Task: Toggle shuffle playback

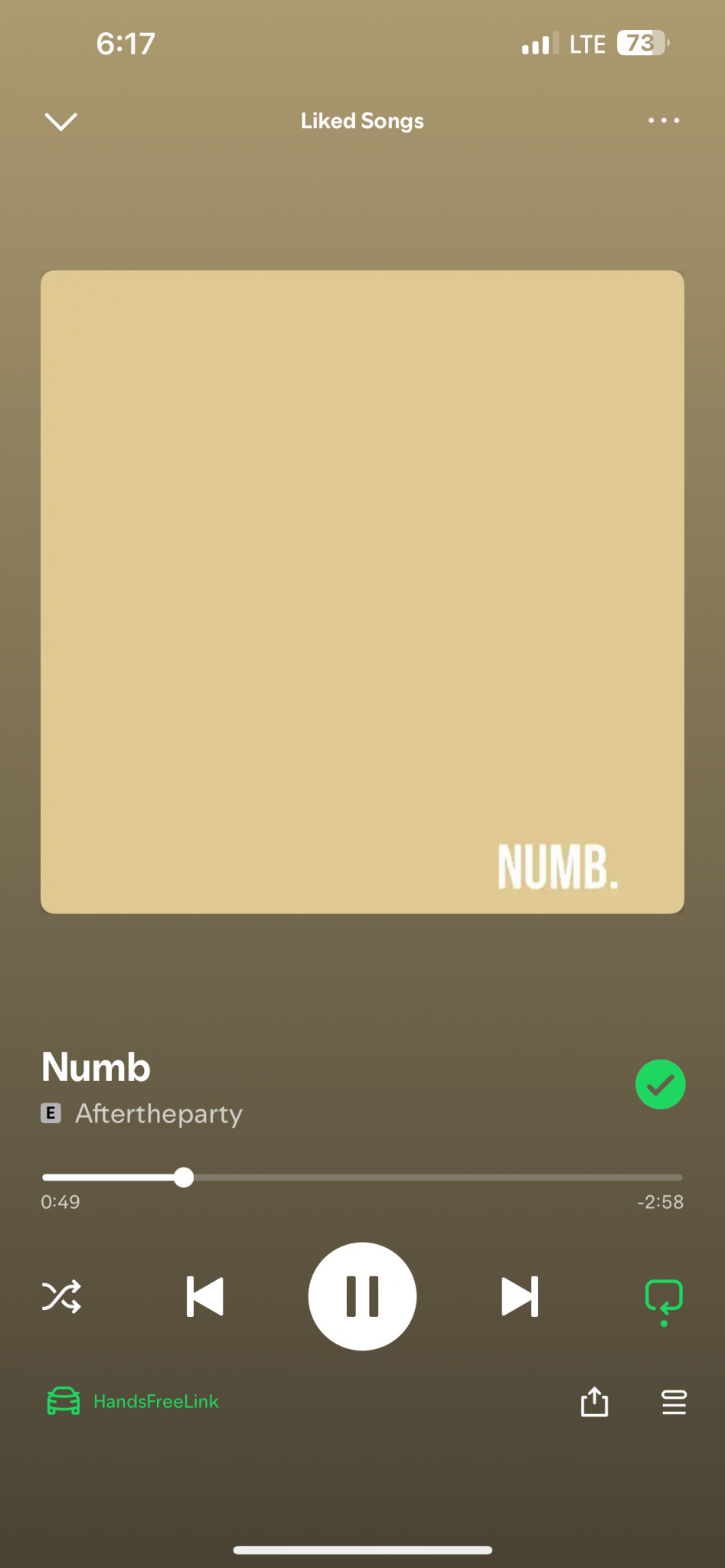Action: pyautogui.click(x=61, y=1296)
